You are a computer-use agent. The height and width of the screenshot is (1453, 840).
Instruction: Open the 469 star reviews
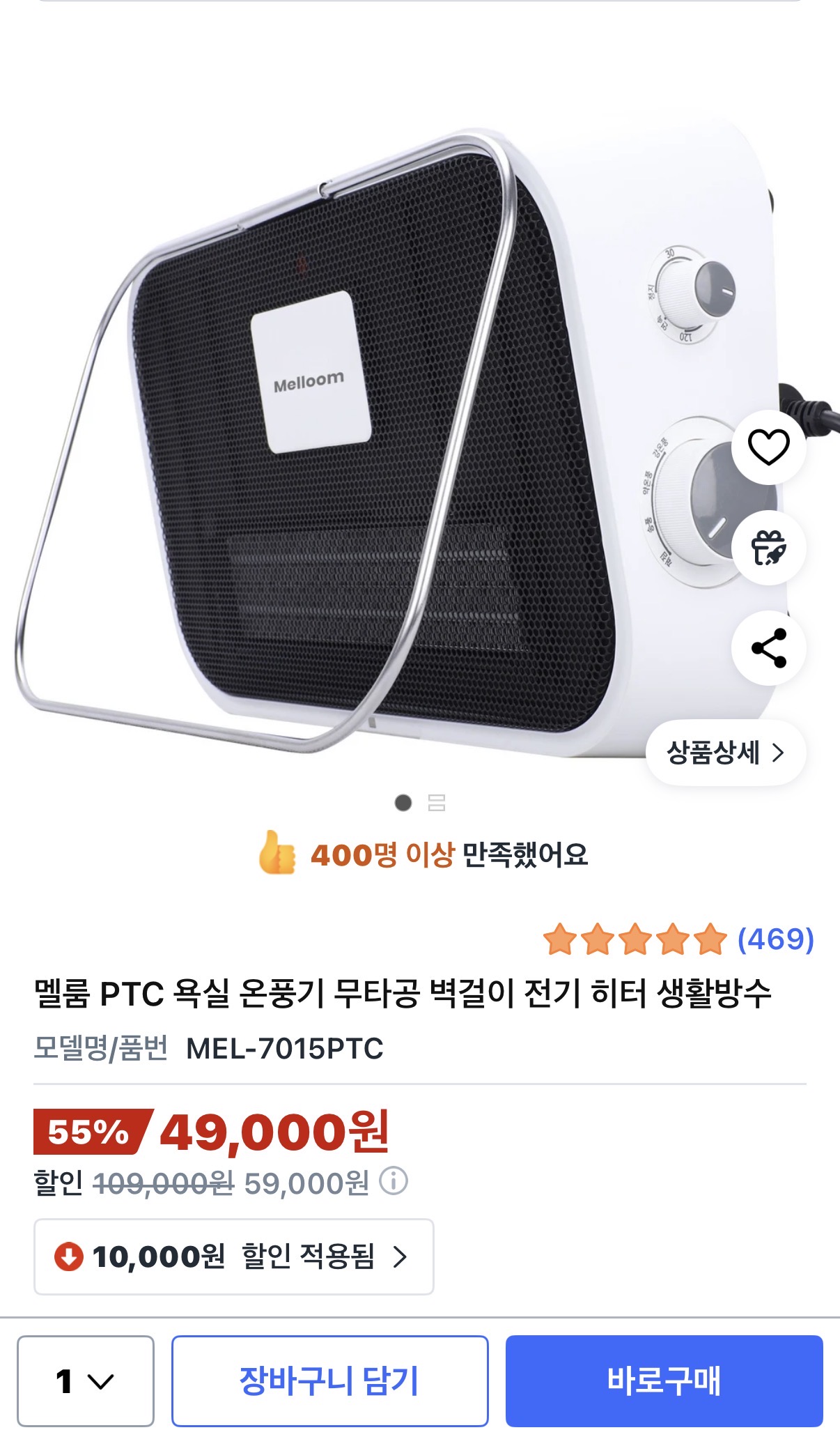point(678,939)
